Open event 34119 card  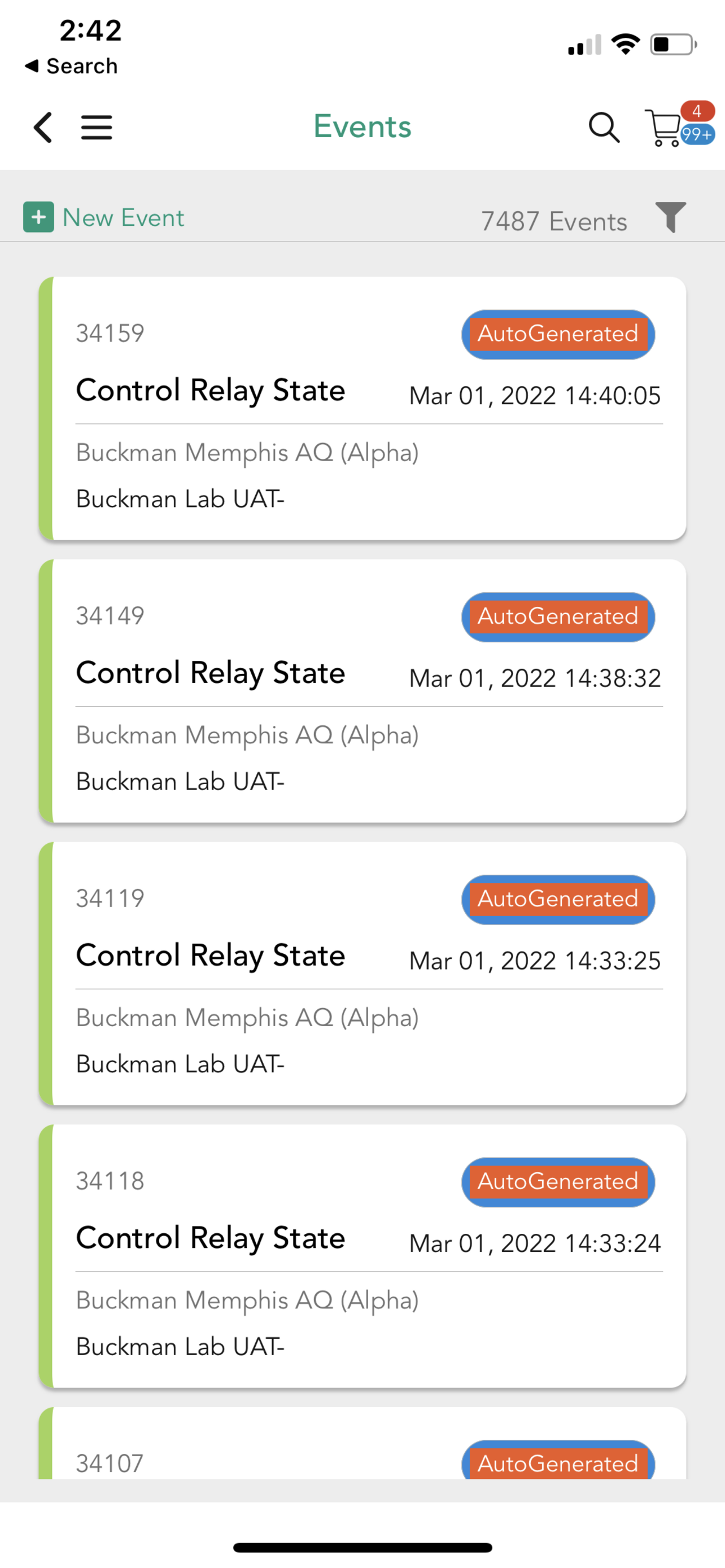(362, 973)
